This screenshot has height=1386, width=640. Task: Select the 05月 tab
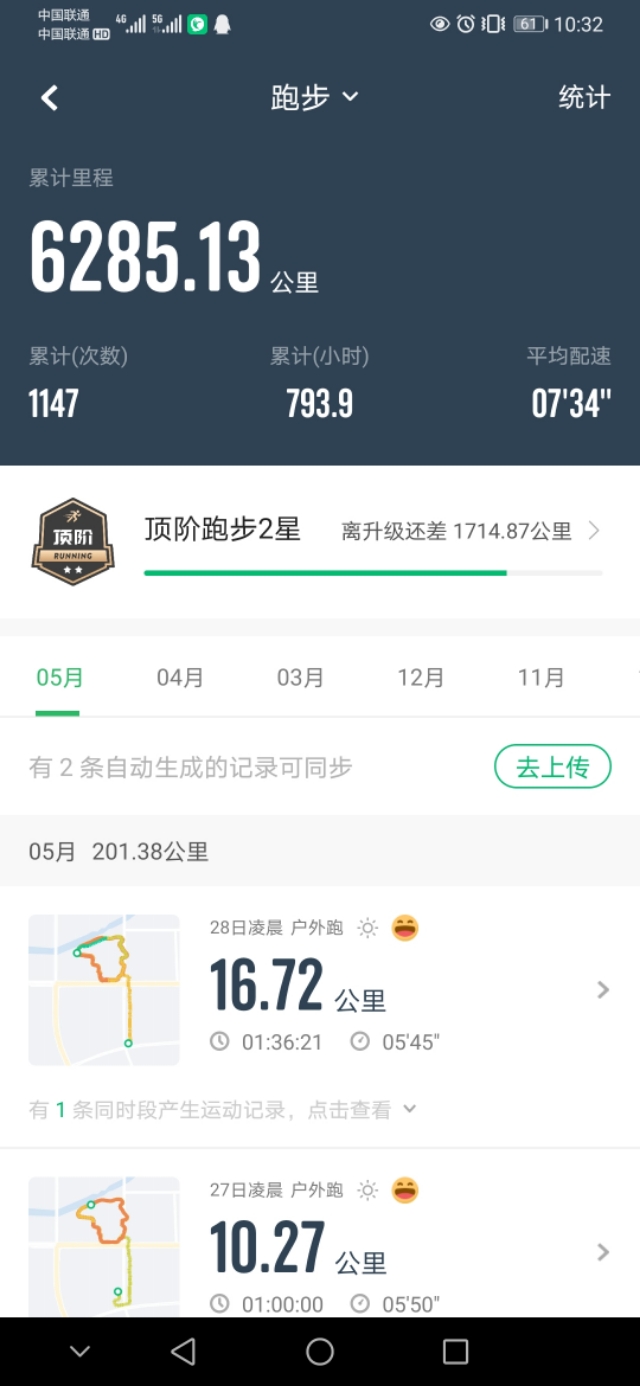pos(59,678)
